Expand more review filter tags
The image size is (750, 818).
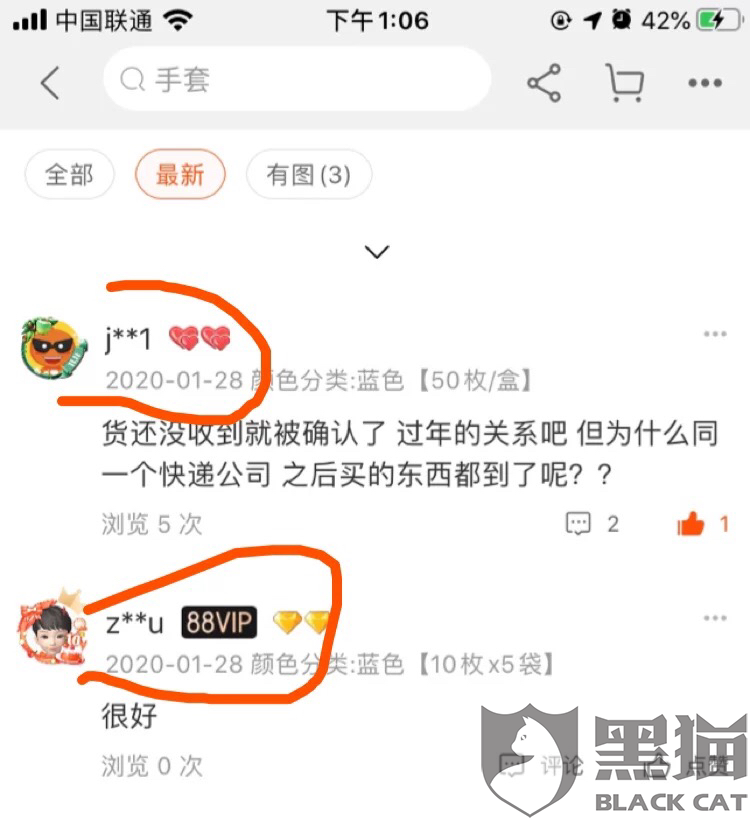click(x=376, y=252)
